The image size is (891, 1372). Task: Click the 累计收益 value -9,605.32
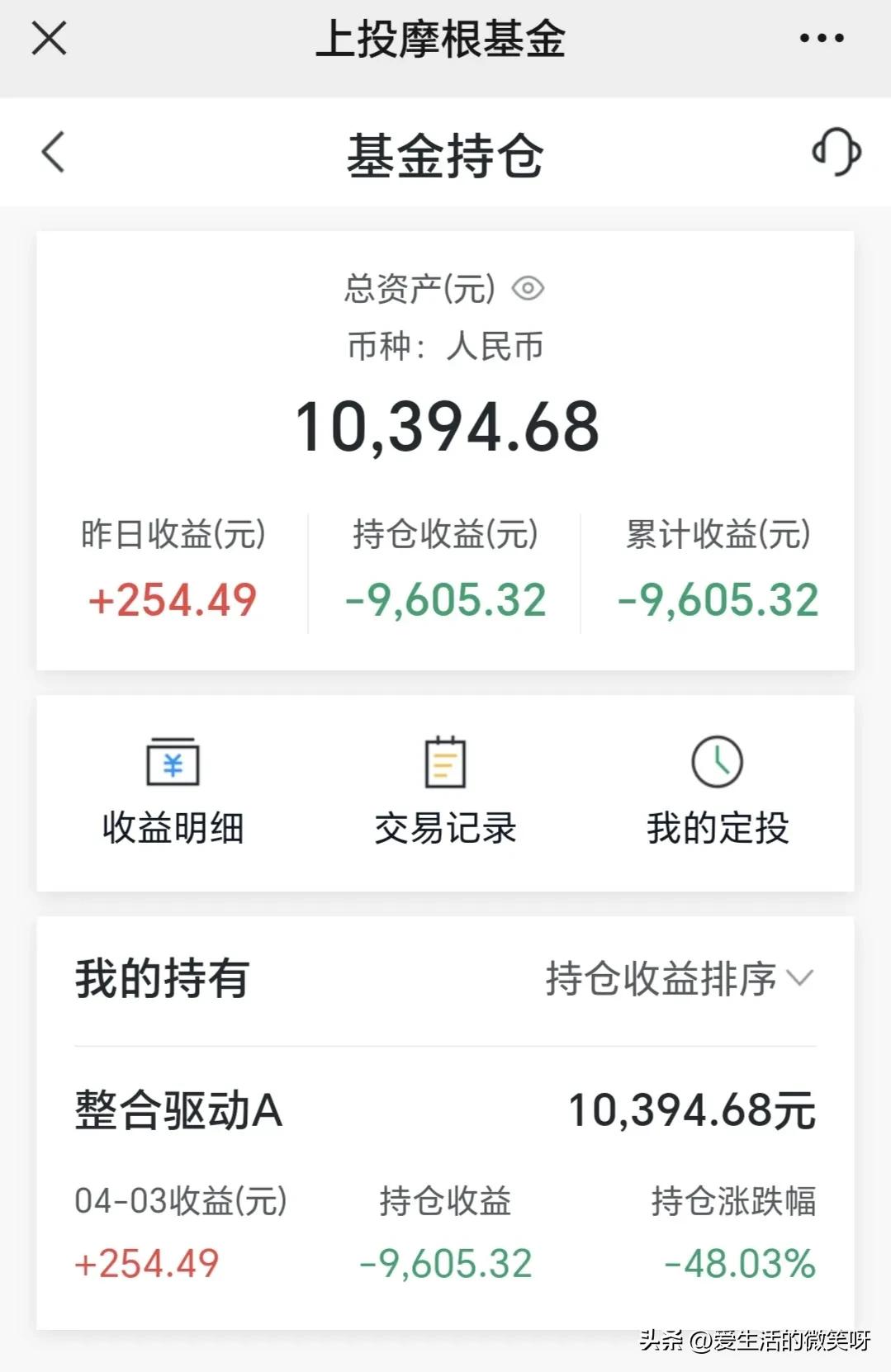click(x=717, y=599)
